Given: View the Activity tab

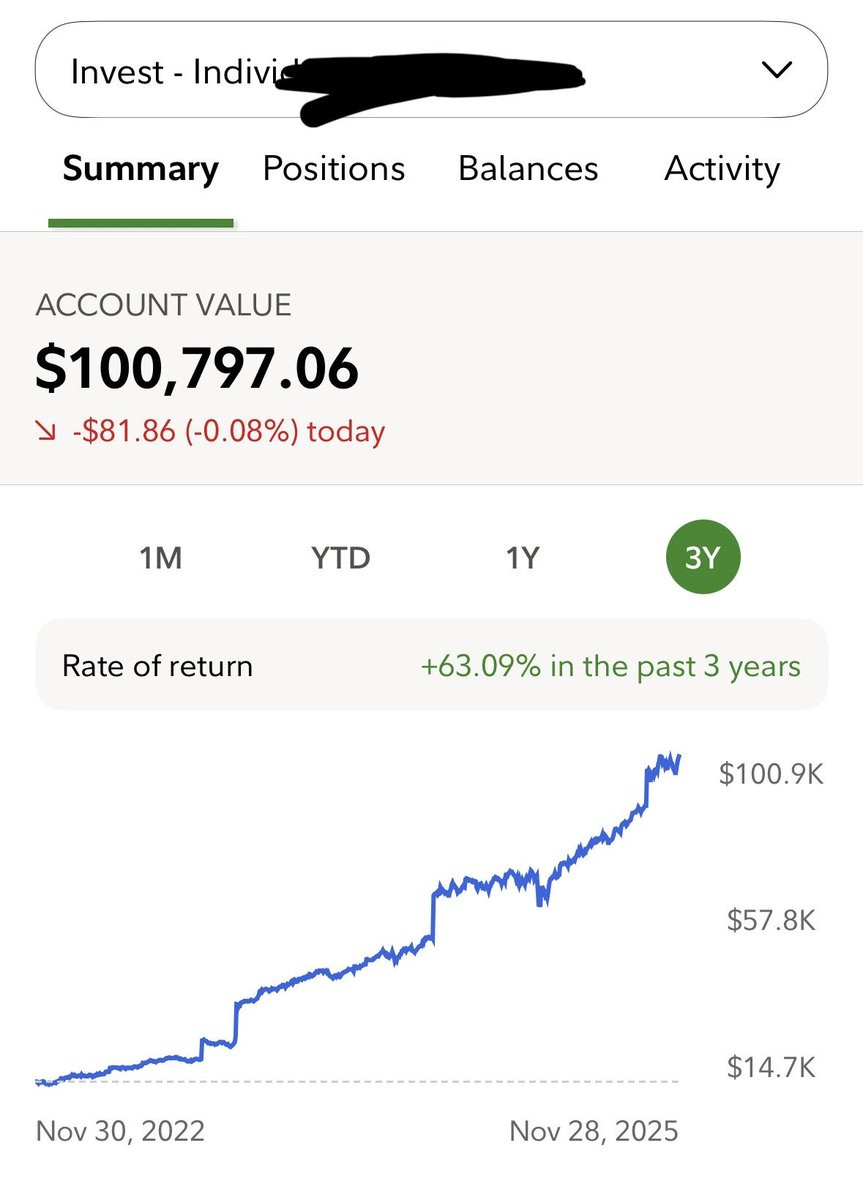Looking at the screenshot, I should (x=721, y=169).
